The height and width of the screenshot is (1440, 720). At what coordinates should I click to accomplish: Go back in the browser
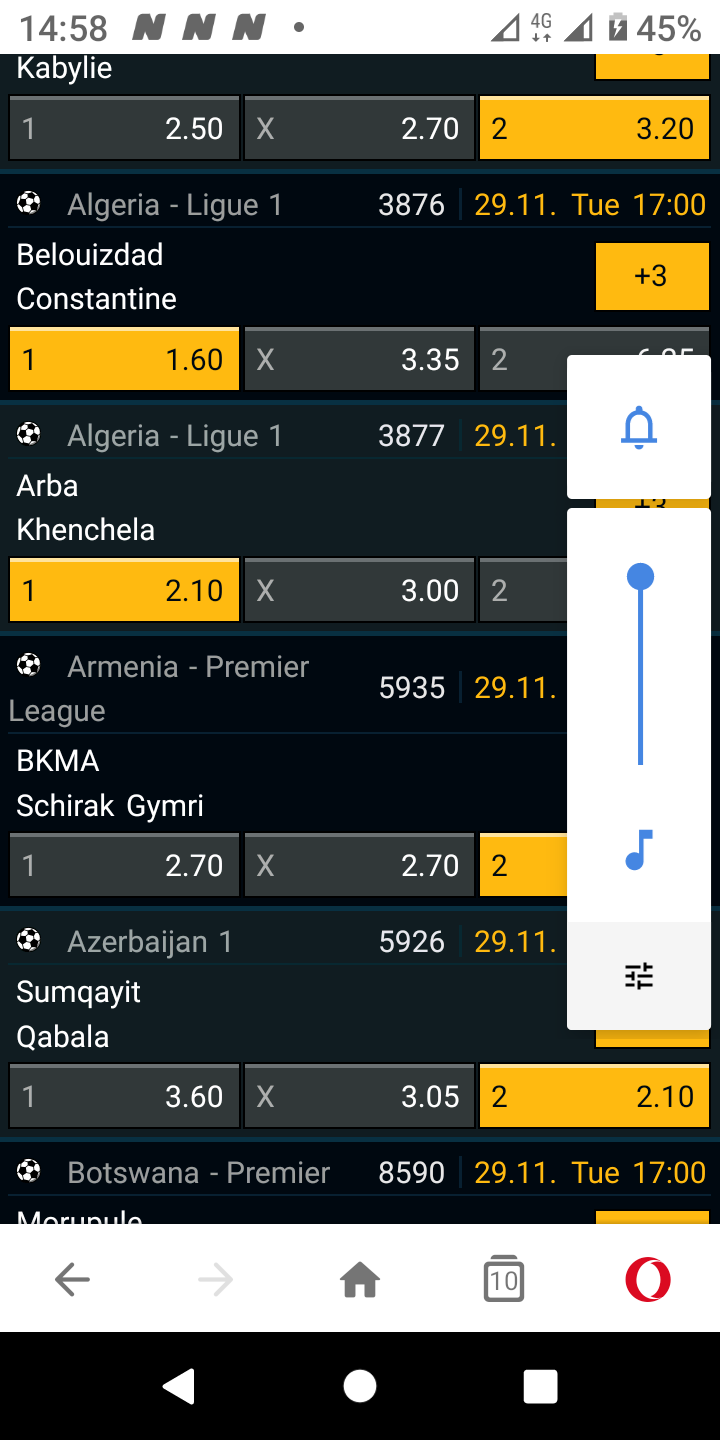click(x=72, y=1279)
